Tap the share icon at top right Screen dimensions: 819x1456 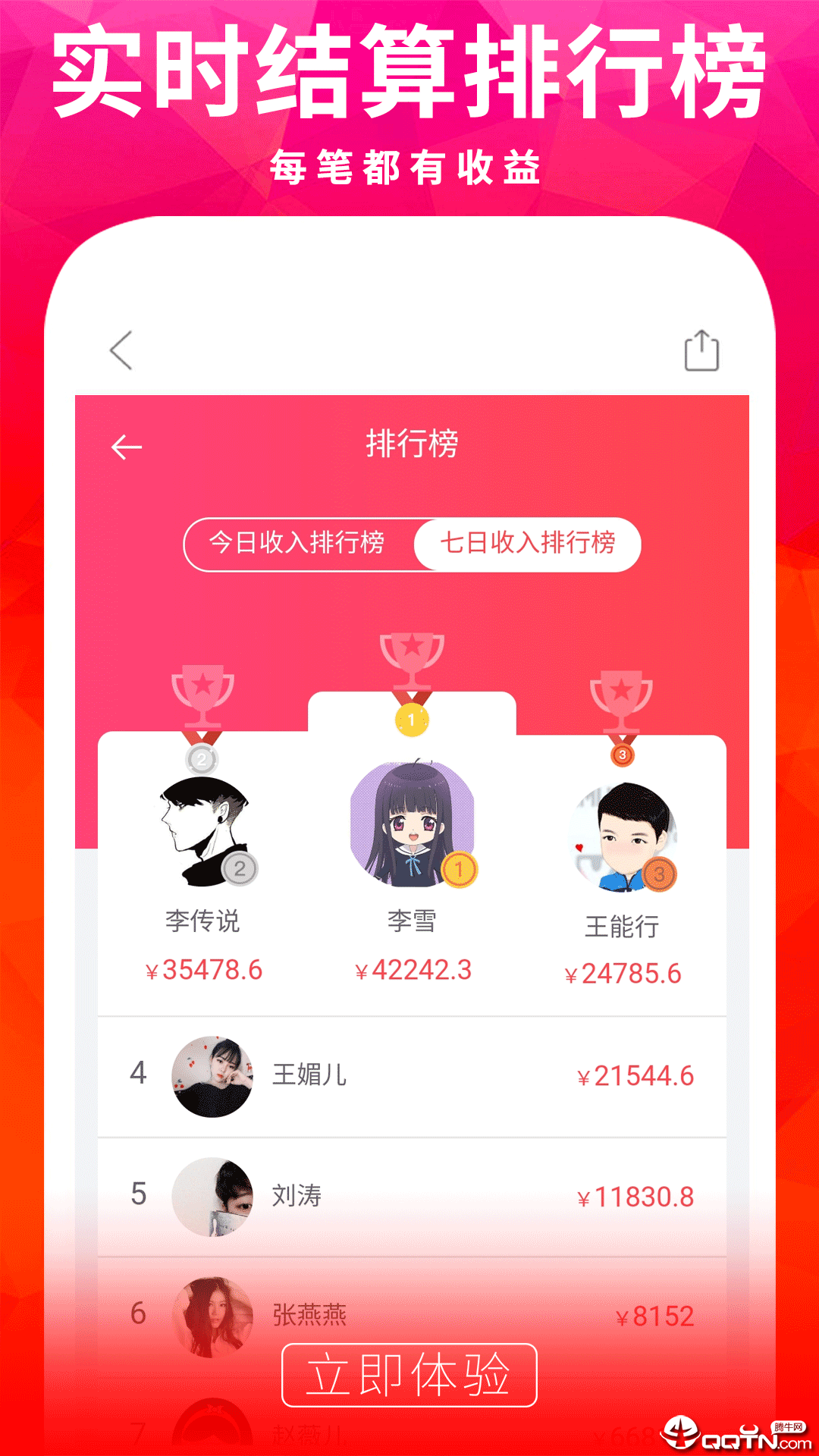pyautogui.click(x=701, y=350)
